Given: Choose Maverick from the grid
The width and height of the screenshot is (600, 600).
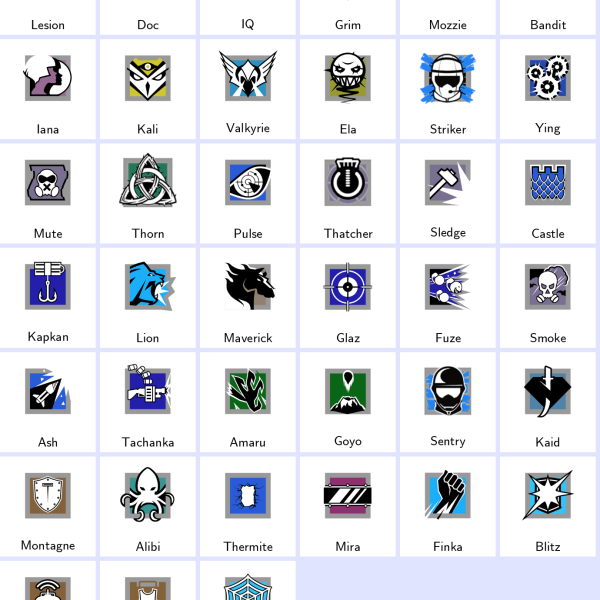Looking at the screenshot, I should 247,296.
